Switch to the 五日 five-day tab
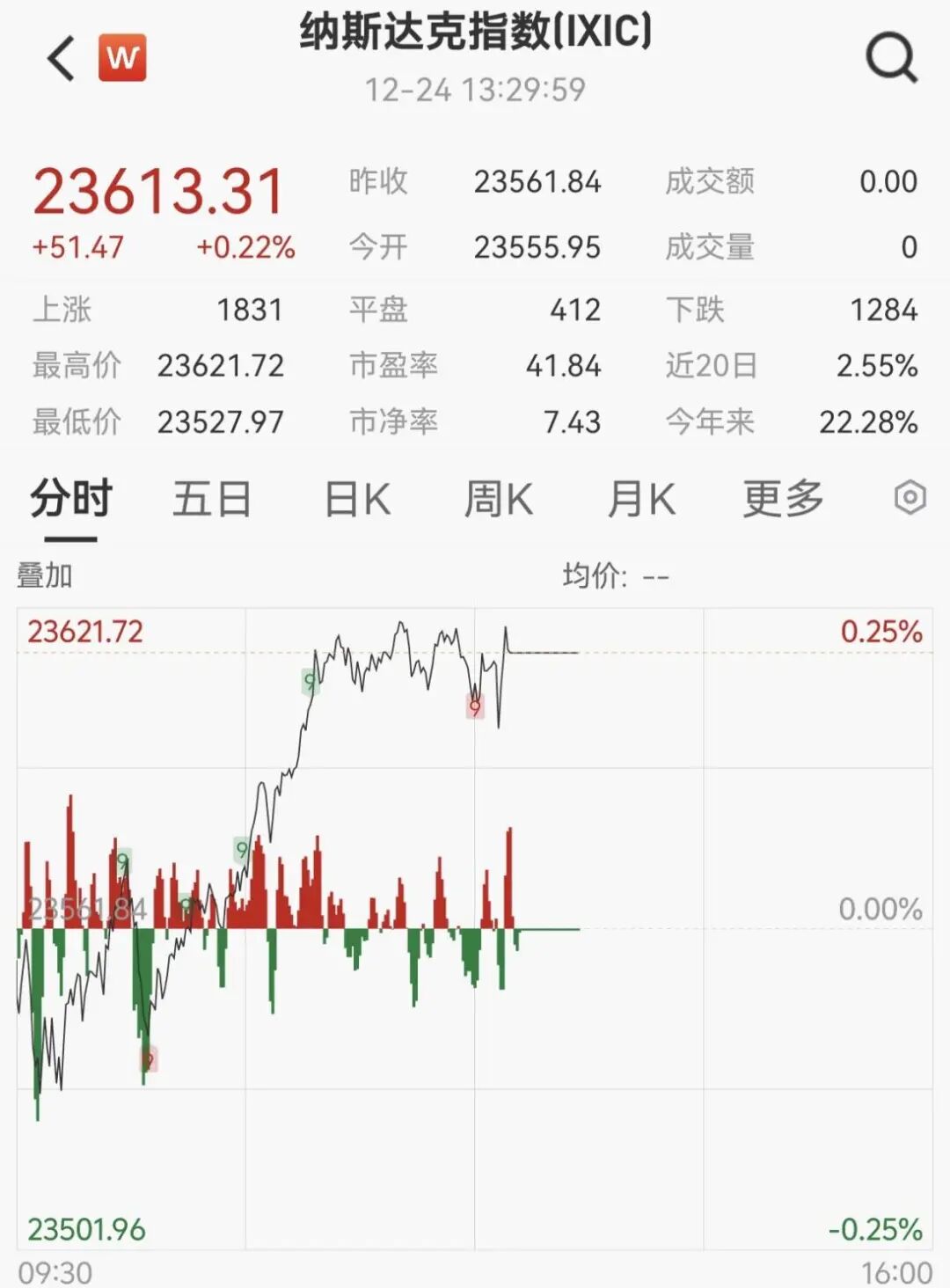 [212, 499]
